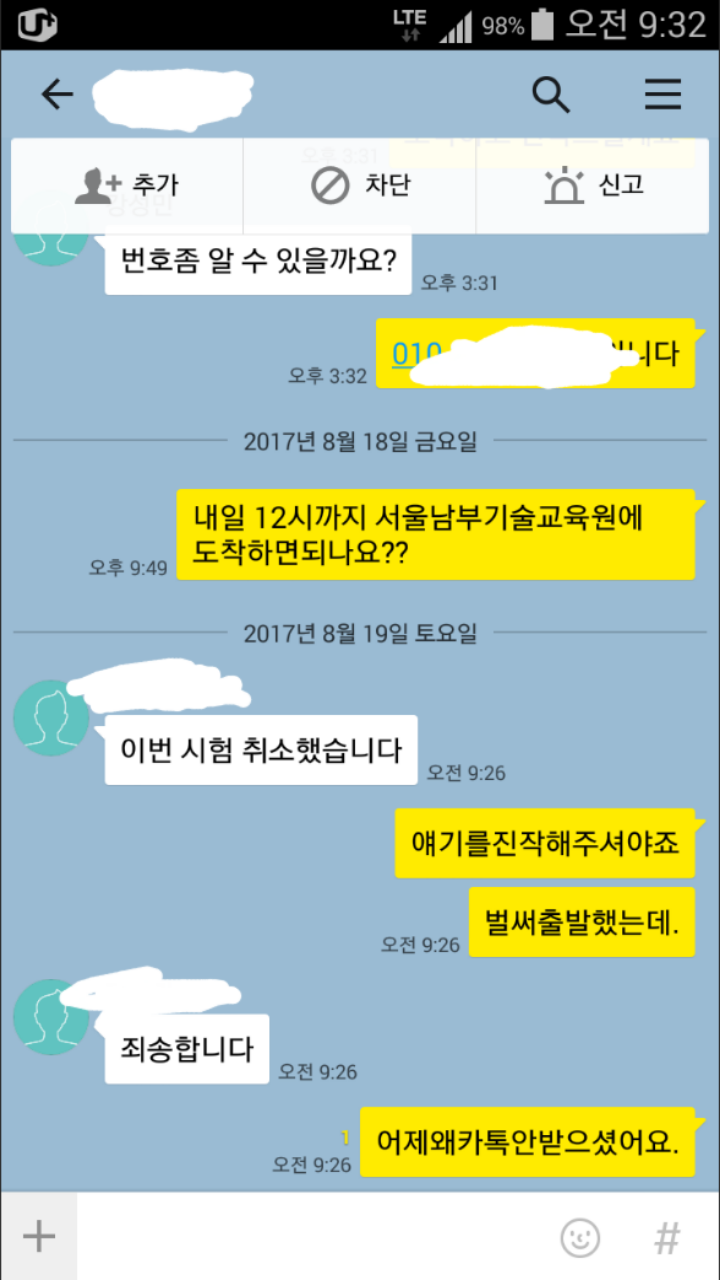Viewport: 720px width, 1280px height.
Task: View sender's profile picture beside 이번 시험 취소했습니다
Action: [x=51, y=718]
